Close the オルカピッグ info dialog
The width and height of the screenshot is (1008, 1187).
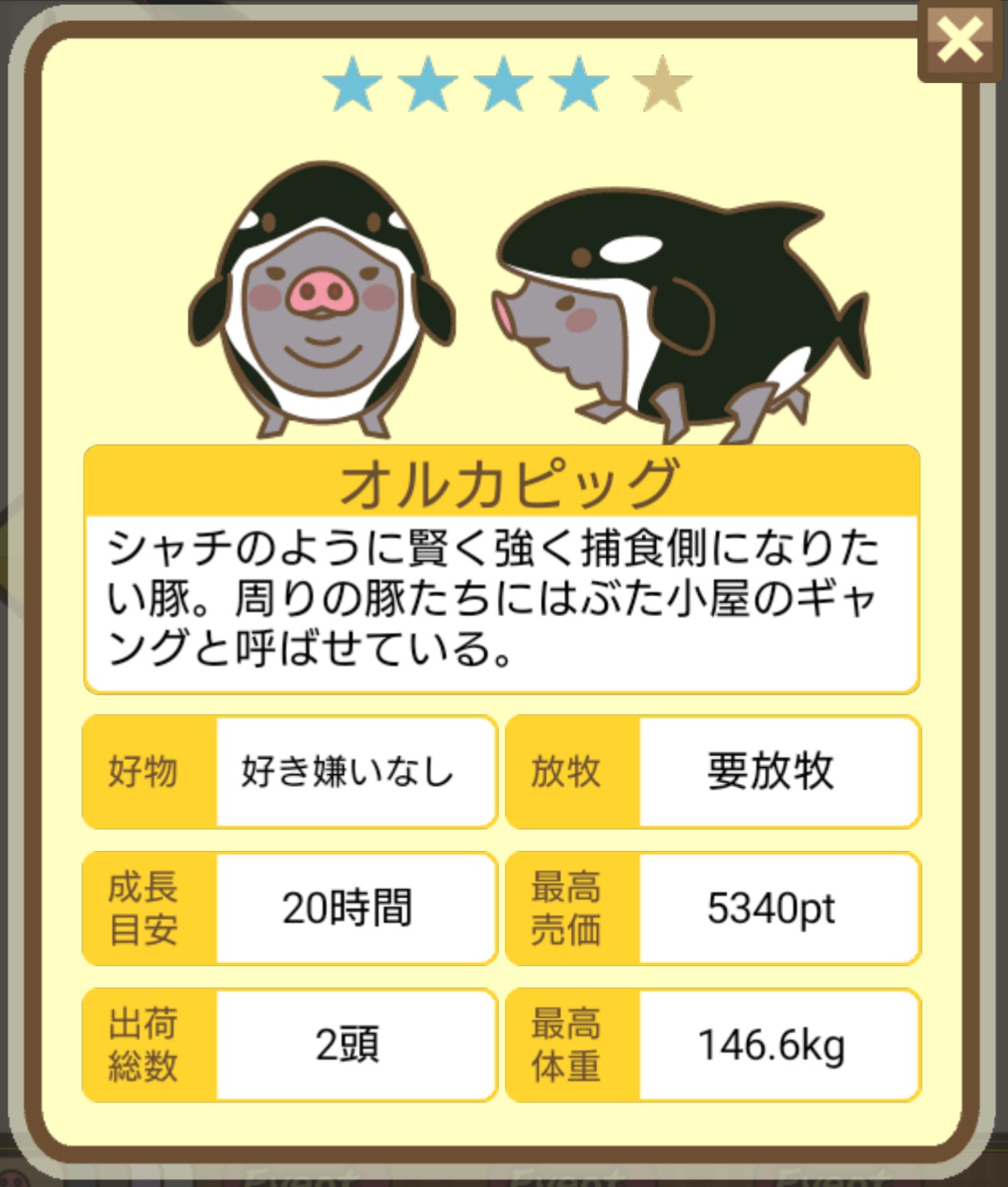959,40
